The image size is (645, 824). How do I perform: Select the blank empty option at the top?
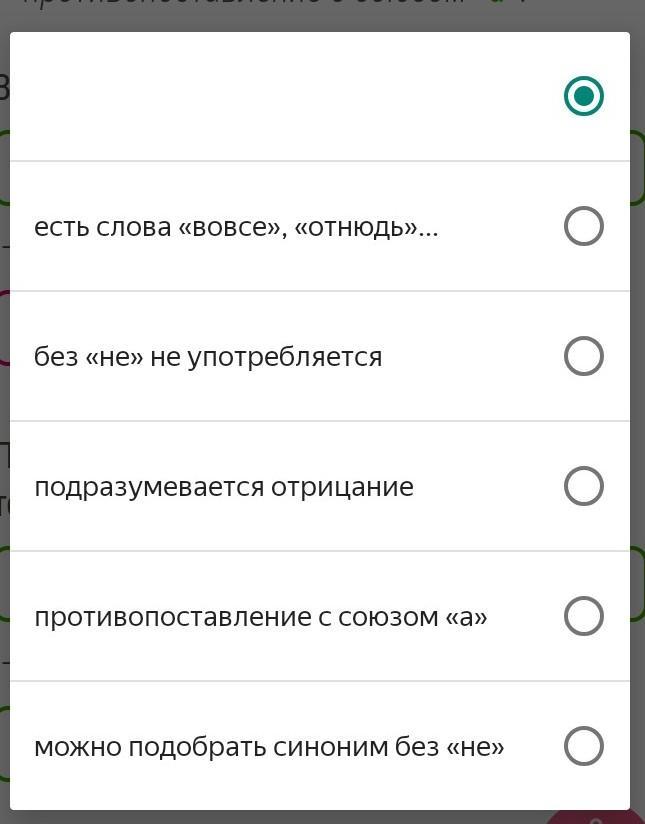[x=583, y=96]
